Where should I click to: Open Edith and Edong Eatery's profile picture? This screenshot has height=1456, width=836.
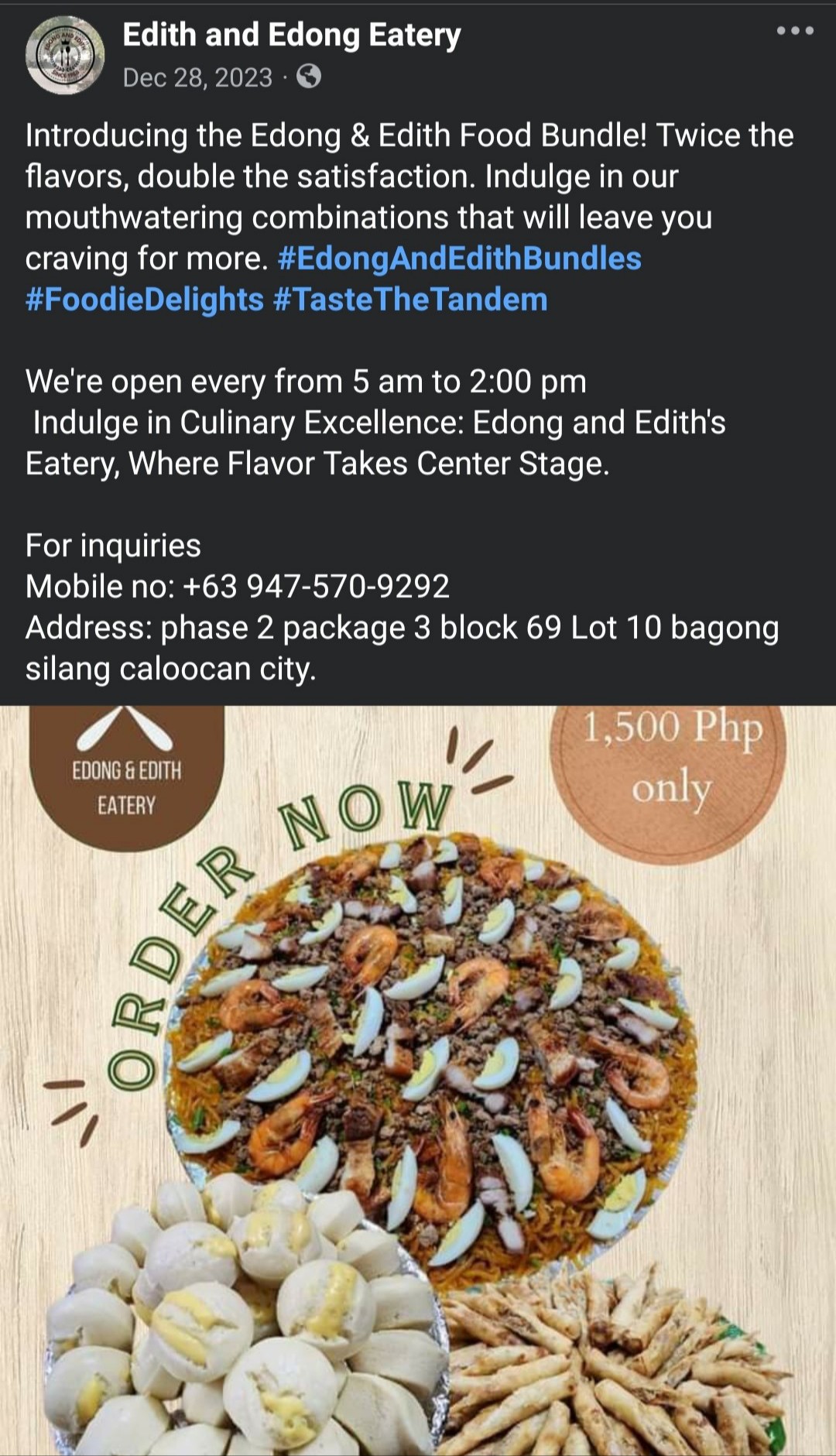65,55
